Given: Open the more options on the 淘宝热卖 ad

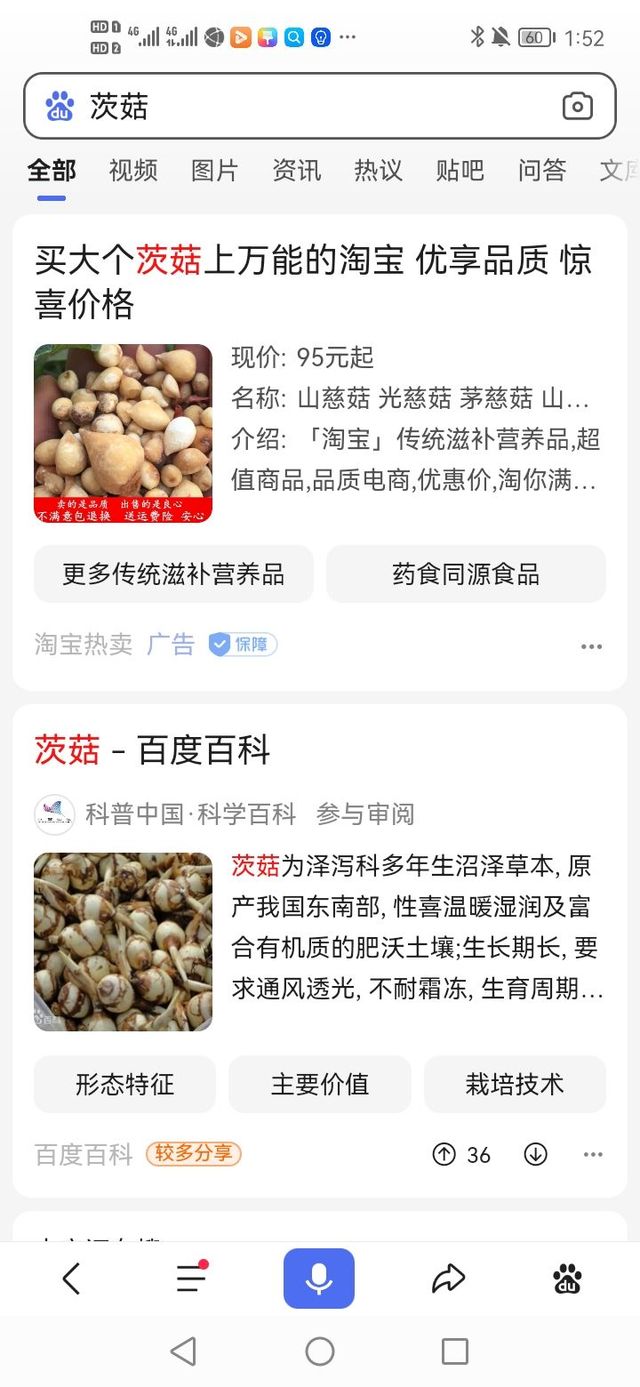Looking at the screenshot, I should coord(592,646).
